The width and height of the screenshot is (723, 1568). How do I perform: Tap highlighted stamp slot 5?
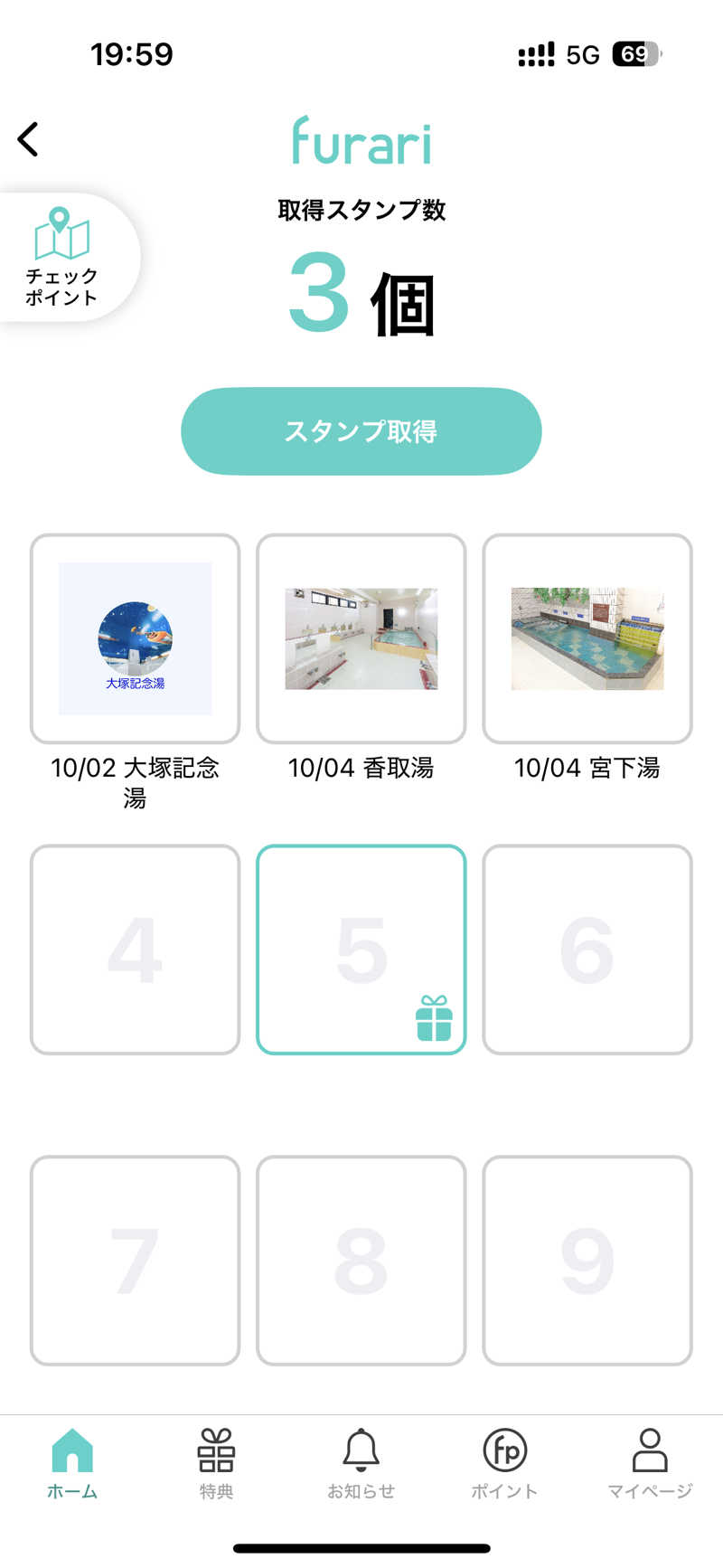pyautogui.click(x=361, y=949)
